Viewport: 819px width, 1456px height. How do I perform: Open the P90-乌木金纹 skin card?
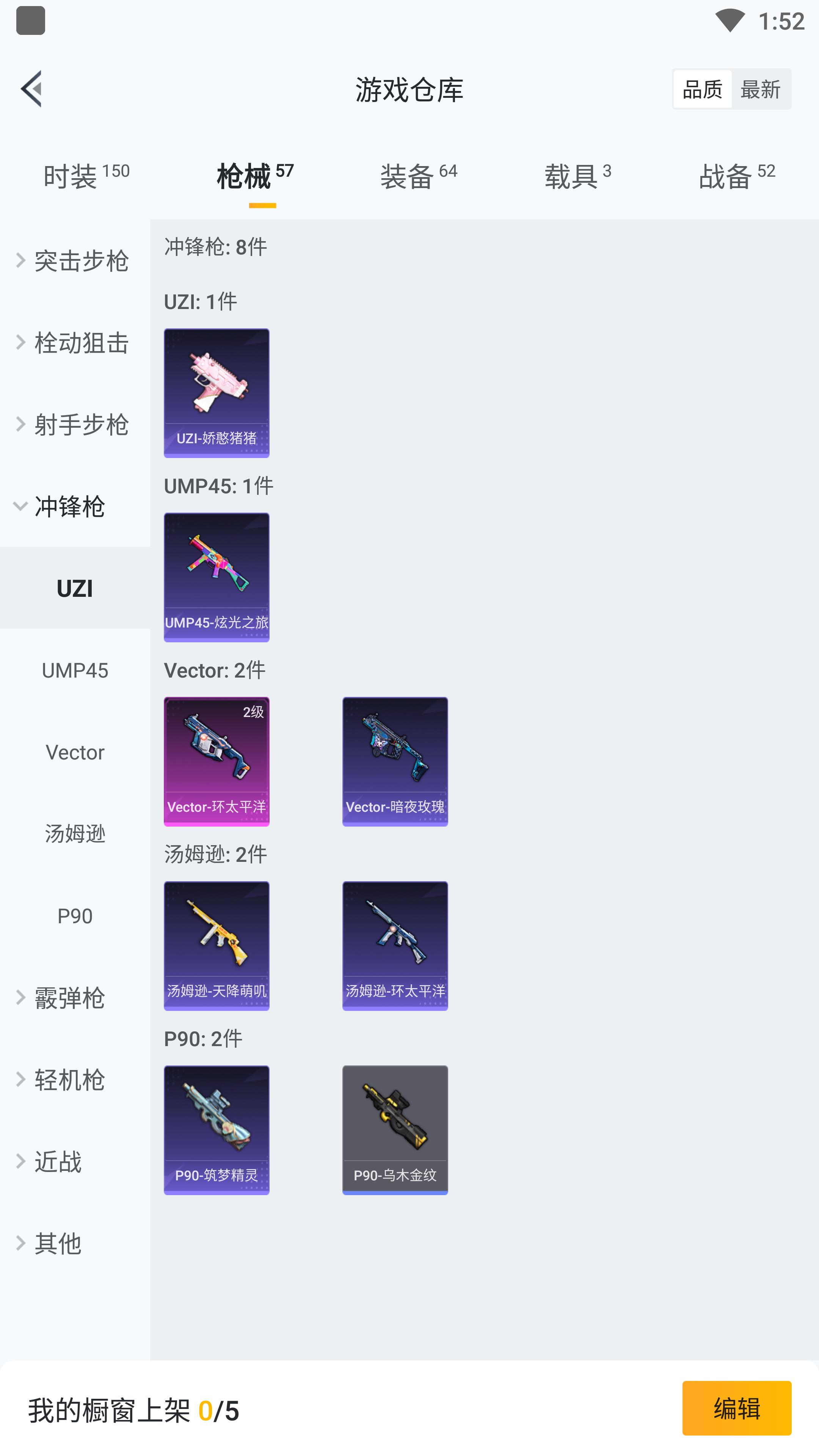coord(394,1129)
